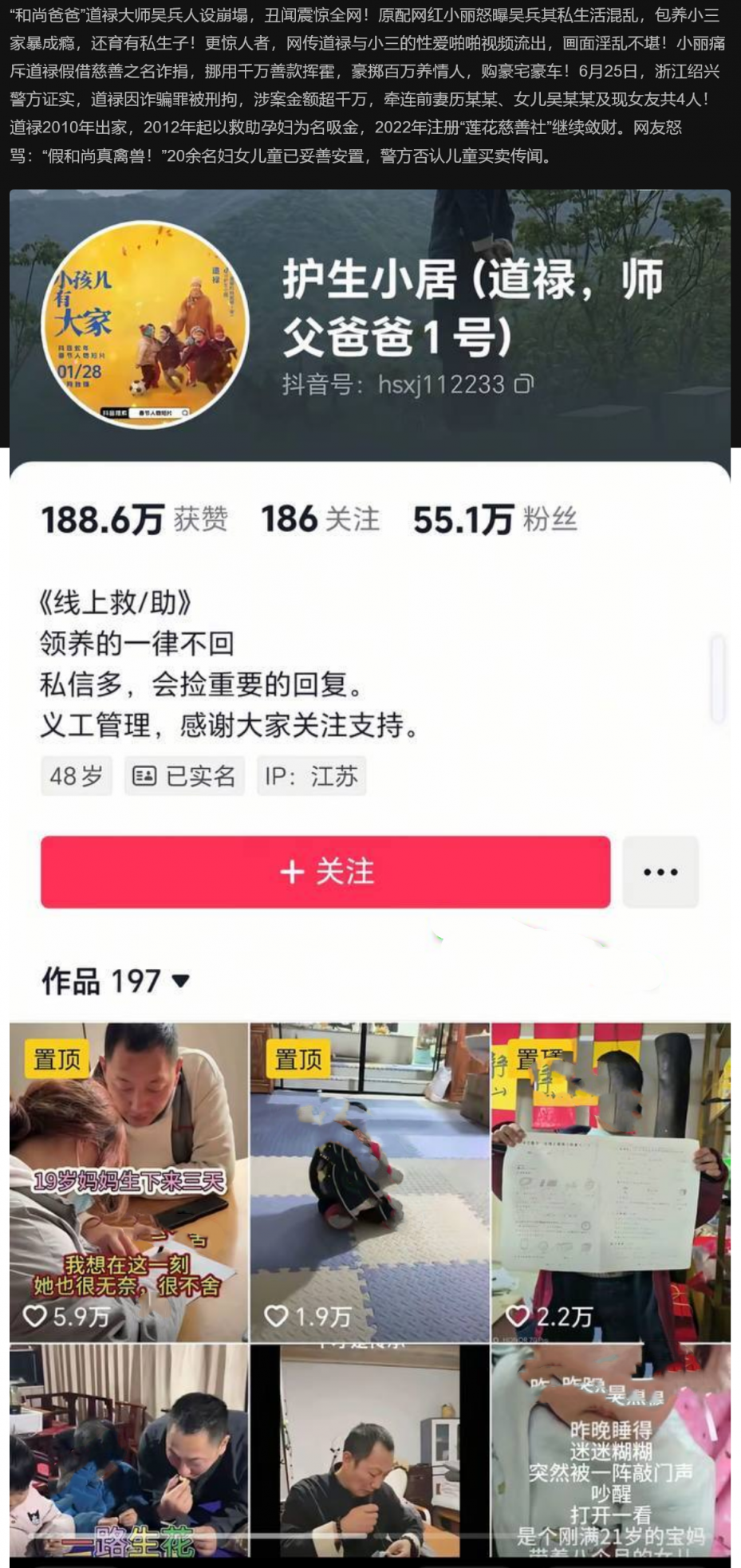Open the profile avatar picture

pos(145,324)
